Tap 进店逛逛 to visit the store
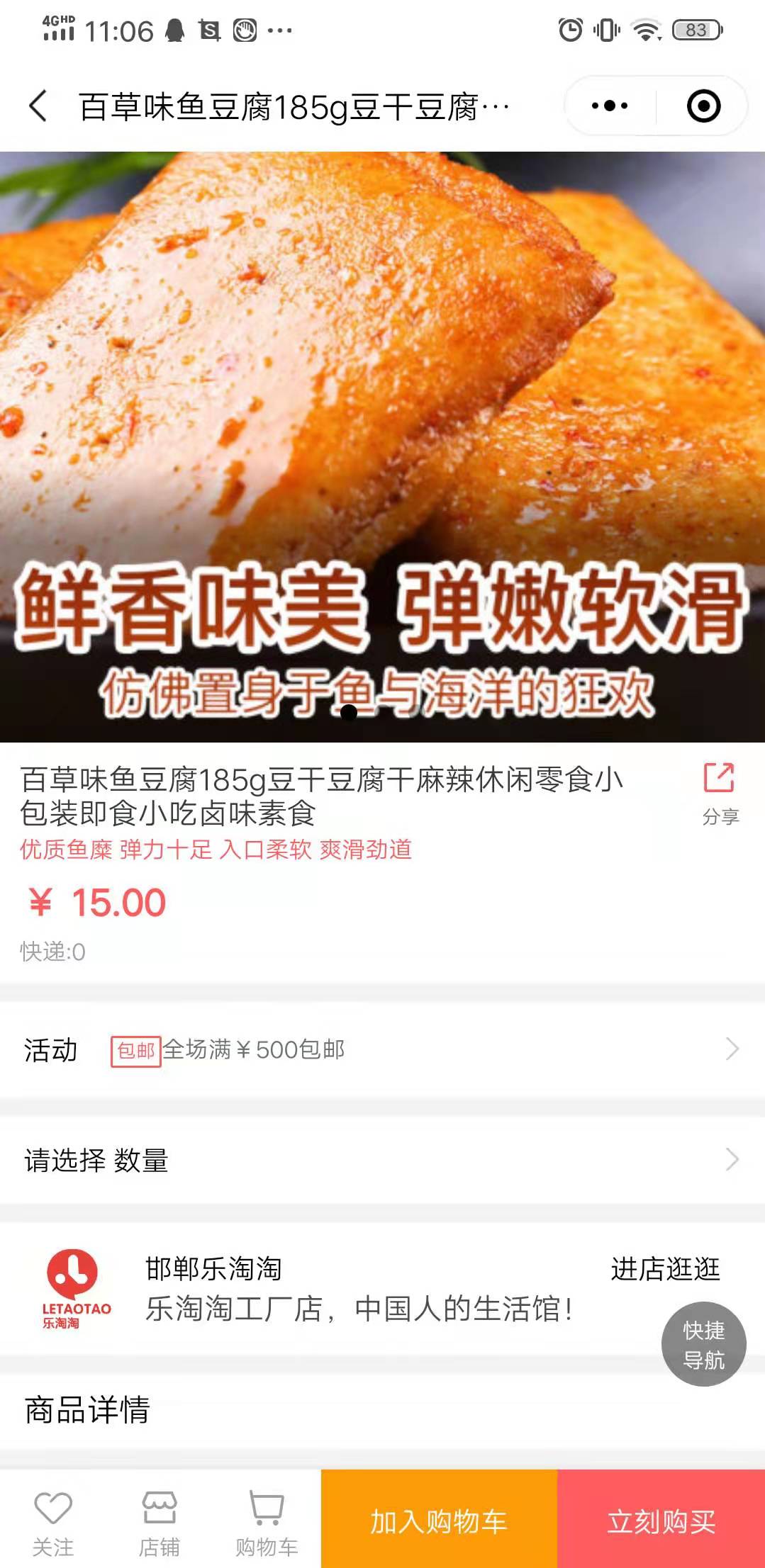The image size is (765, 1568). pos(665,1268)
